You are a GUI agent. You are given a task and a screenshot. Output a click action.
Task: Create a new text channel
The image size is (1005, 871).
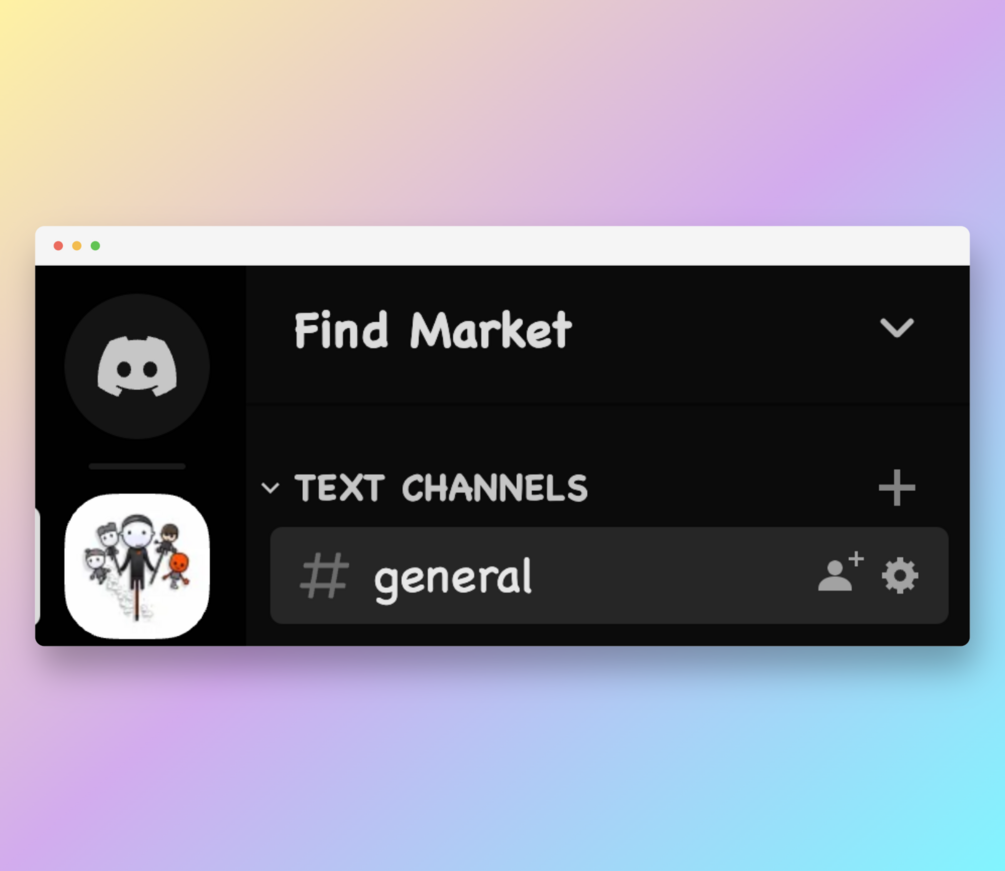click(x=896, y=488)
